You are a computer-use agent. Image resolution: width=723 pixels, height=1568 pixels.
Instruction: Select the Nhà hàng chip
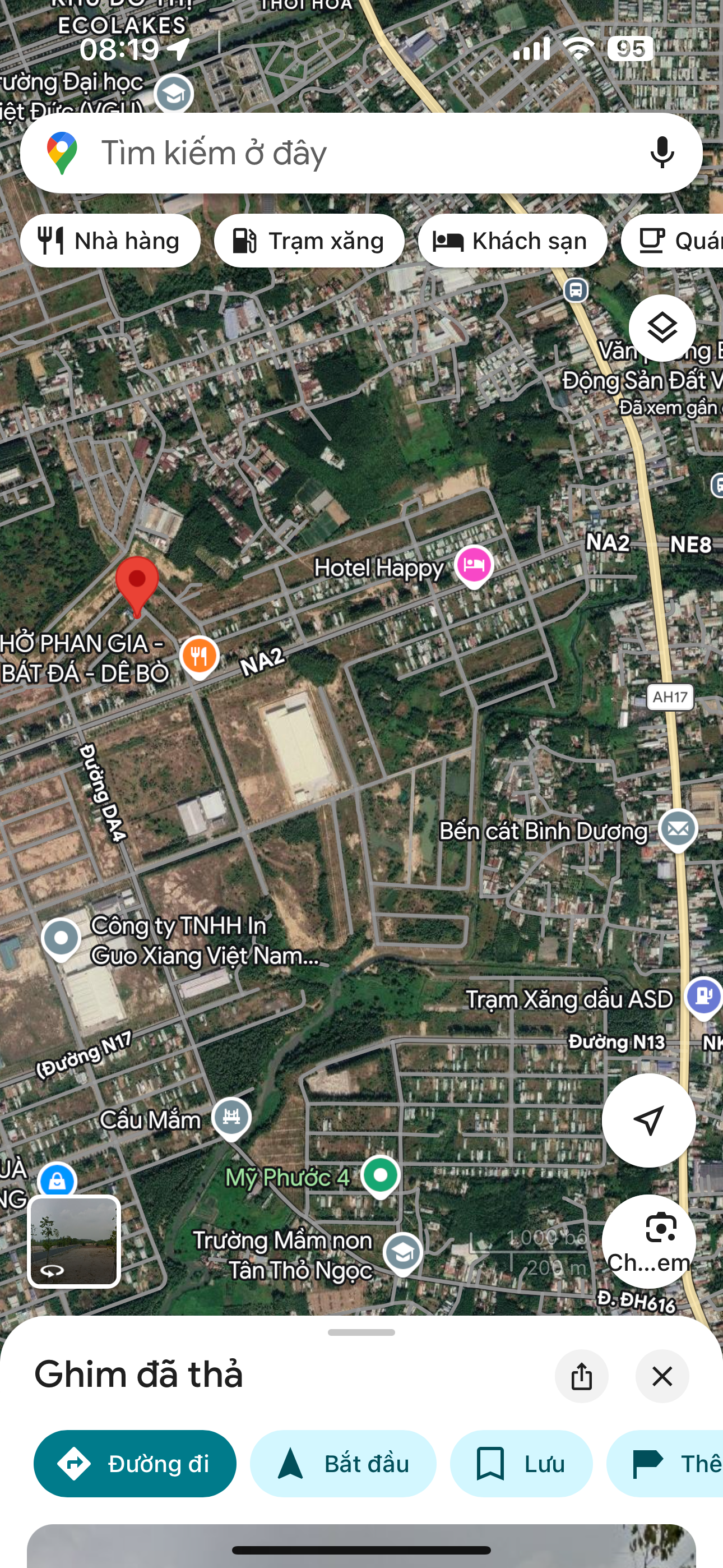coord(110,241)
